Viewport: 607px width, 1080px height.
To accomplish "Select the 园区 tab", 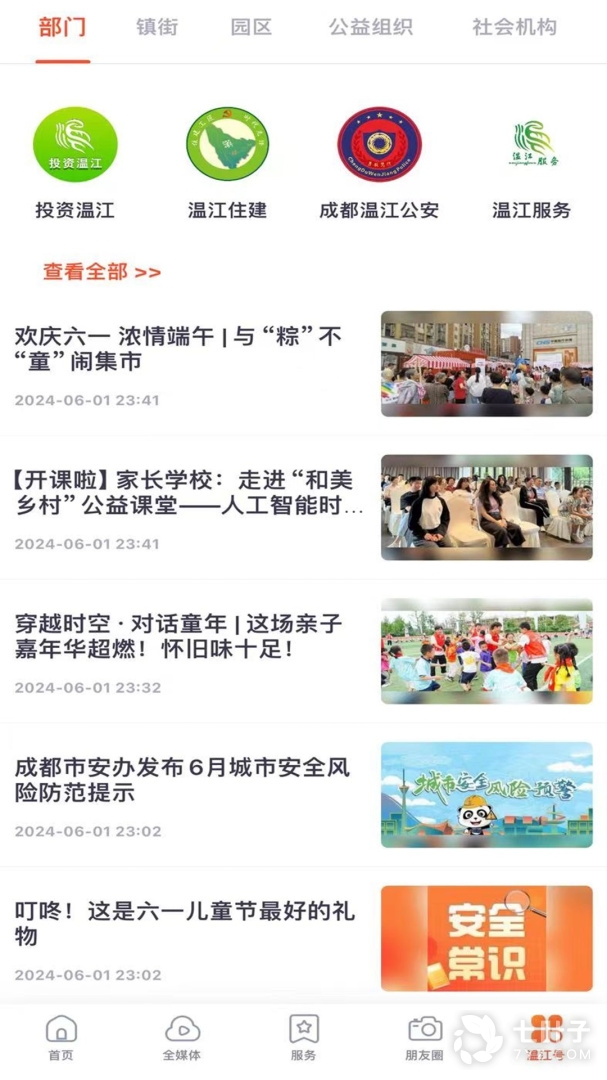I will click(x=251, y=28).
